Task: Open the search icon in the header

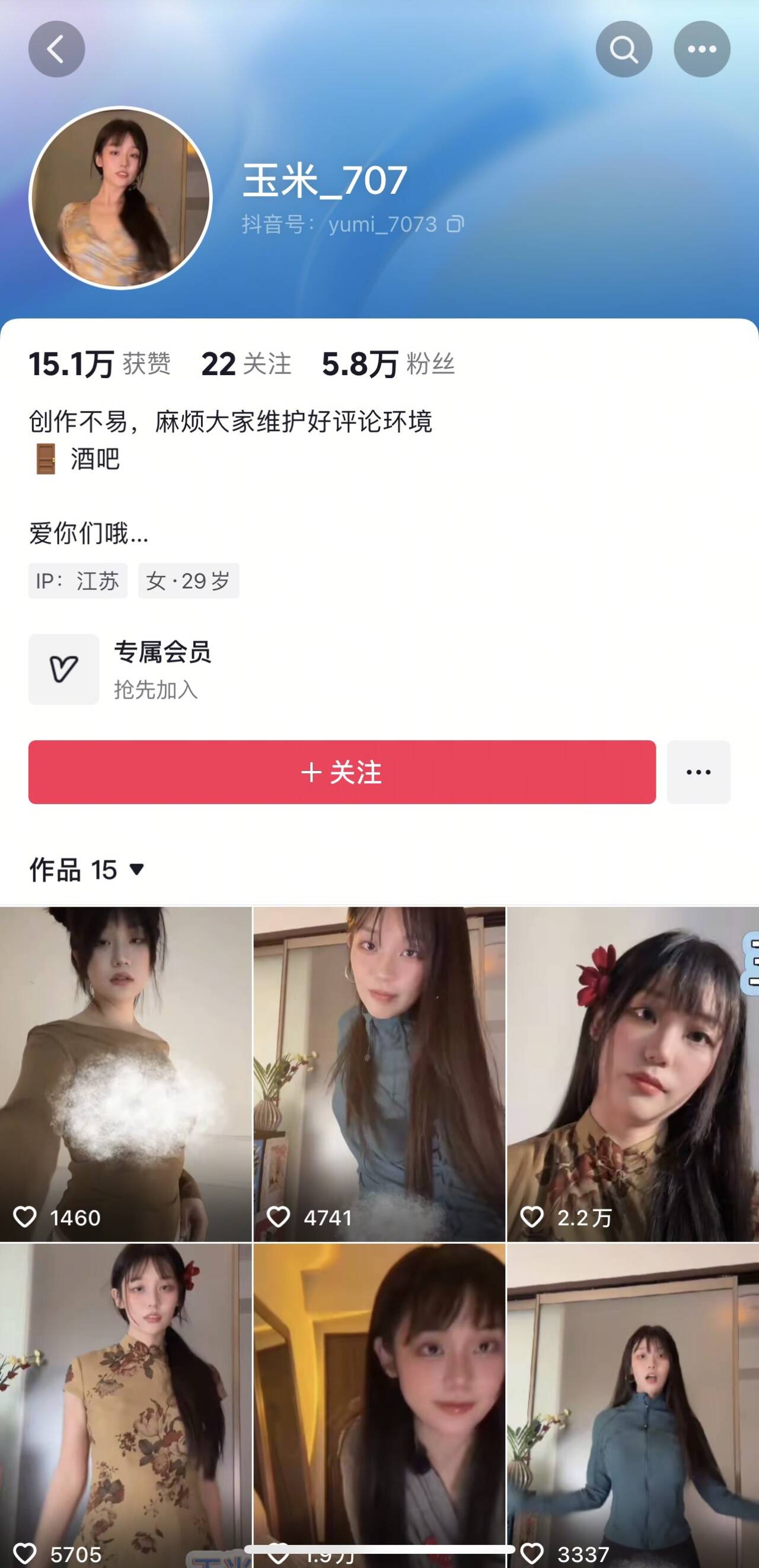Action: [623, 49]
